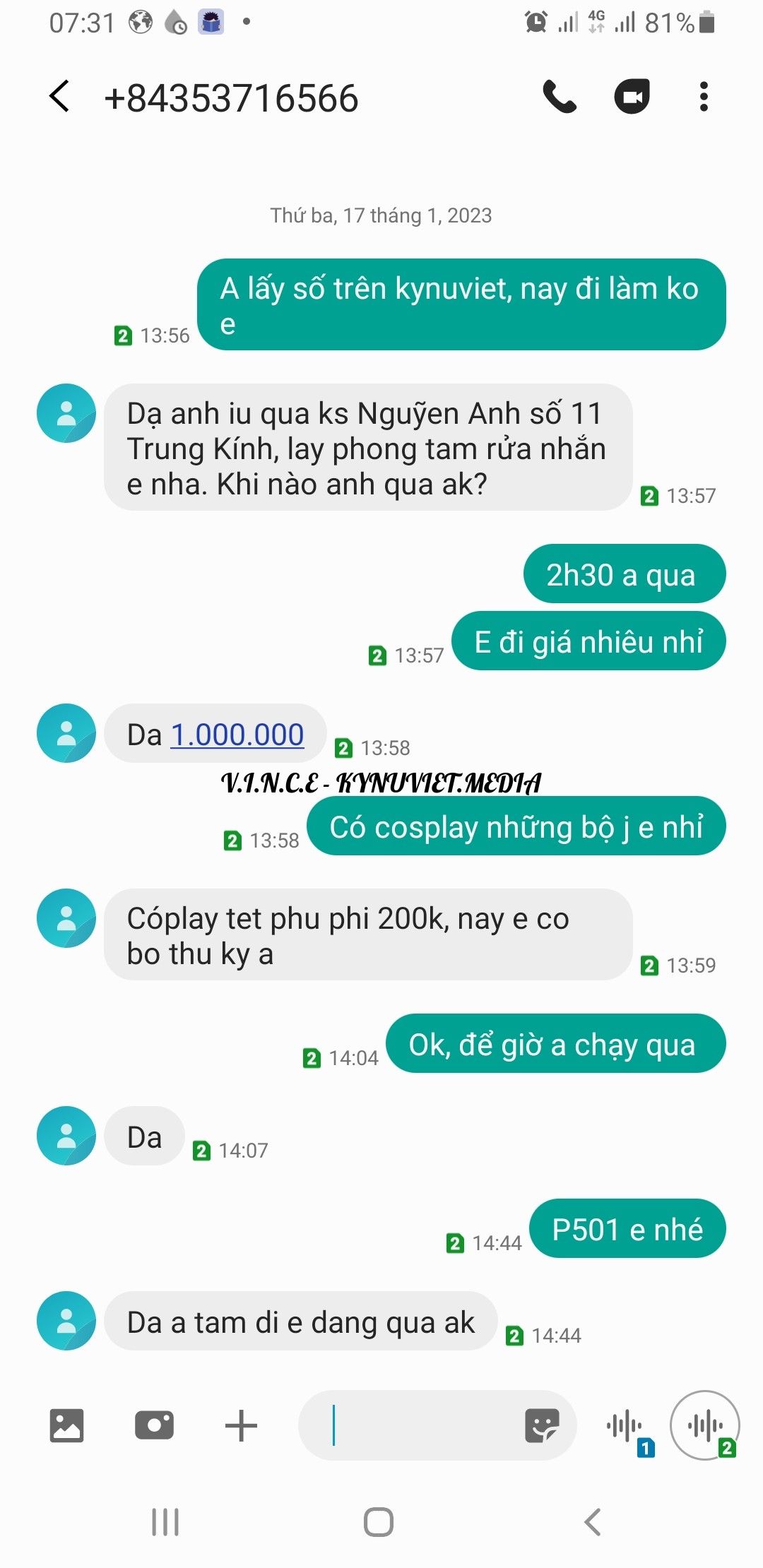The width and height of the screenshot is (763, 1568).
Task: Launch the camera to attach a photo
Action: click(154, 1425)
